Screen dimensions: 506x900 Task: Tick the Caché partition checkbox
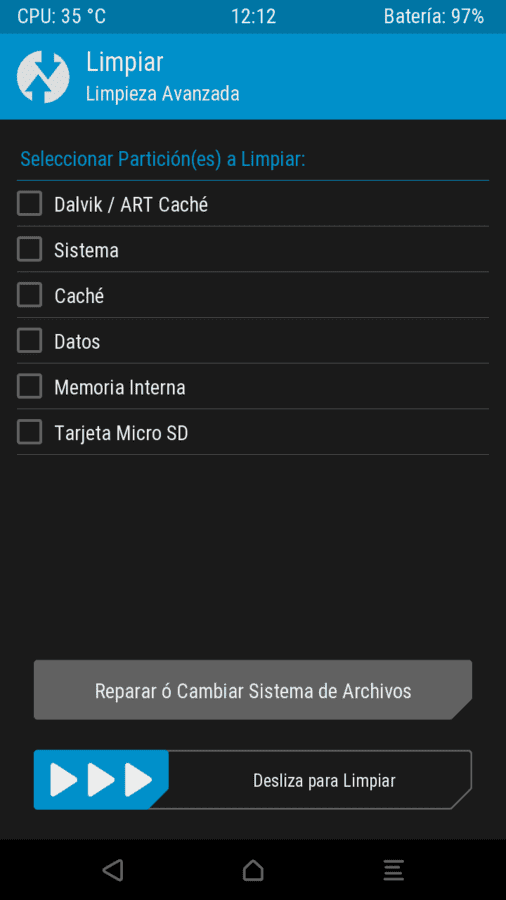click(29, 296)
